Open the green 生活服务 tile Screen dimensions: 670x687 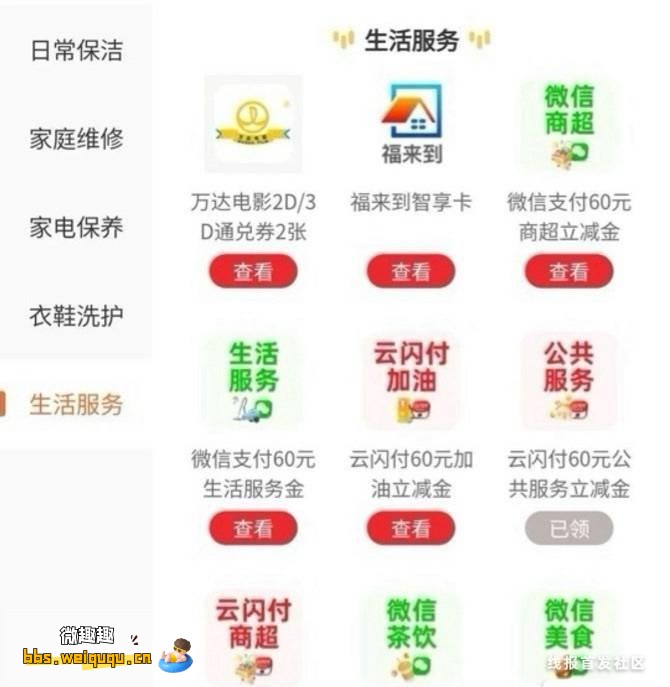coord(253,381)
